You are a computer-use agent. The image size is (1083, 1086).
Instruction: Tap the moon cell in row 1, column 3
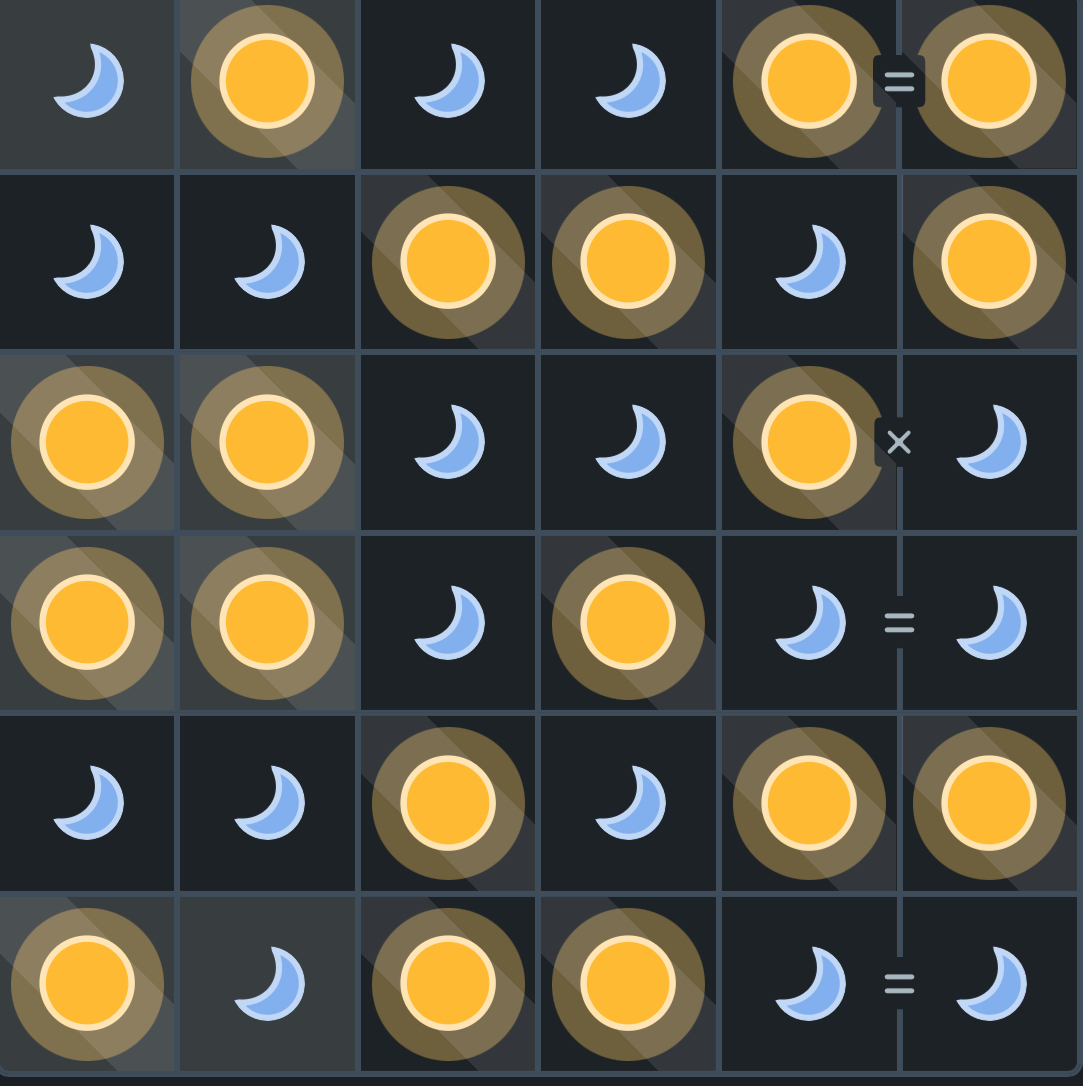click(448, 81)
